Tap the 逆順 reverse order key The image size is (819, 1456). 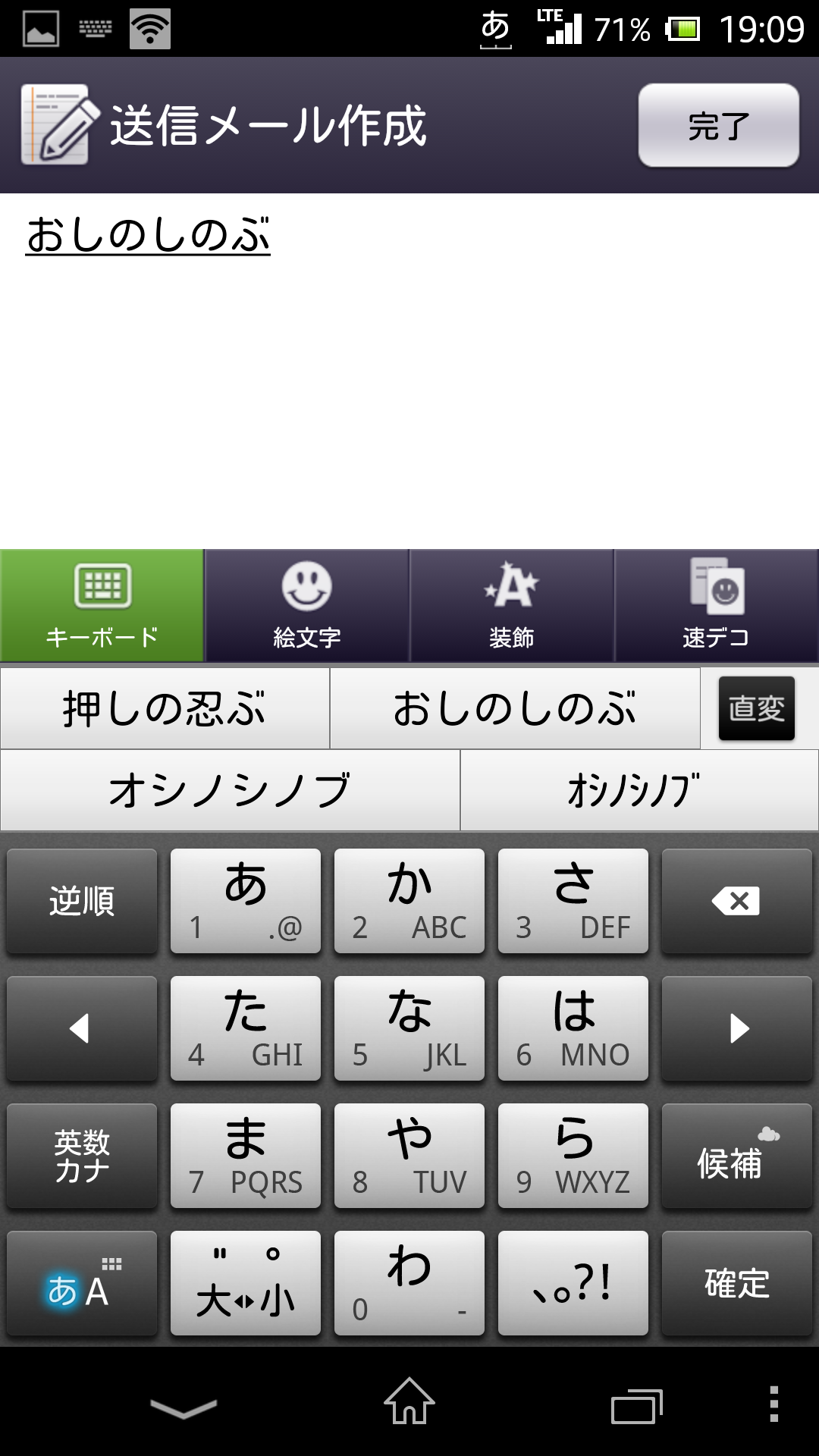(x=82, y=901)
